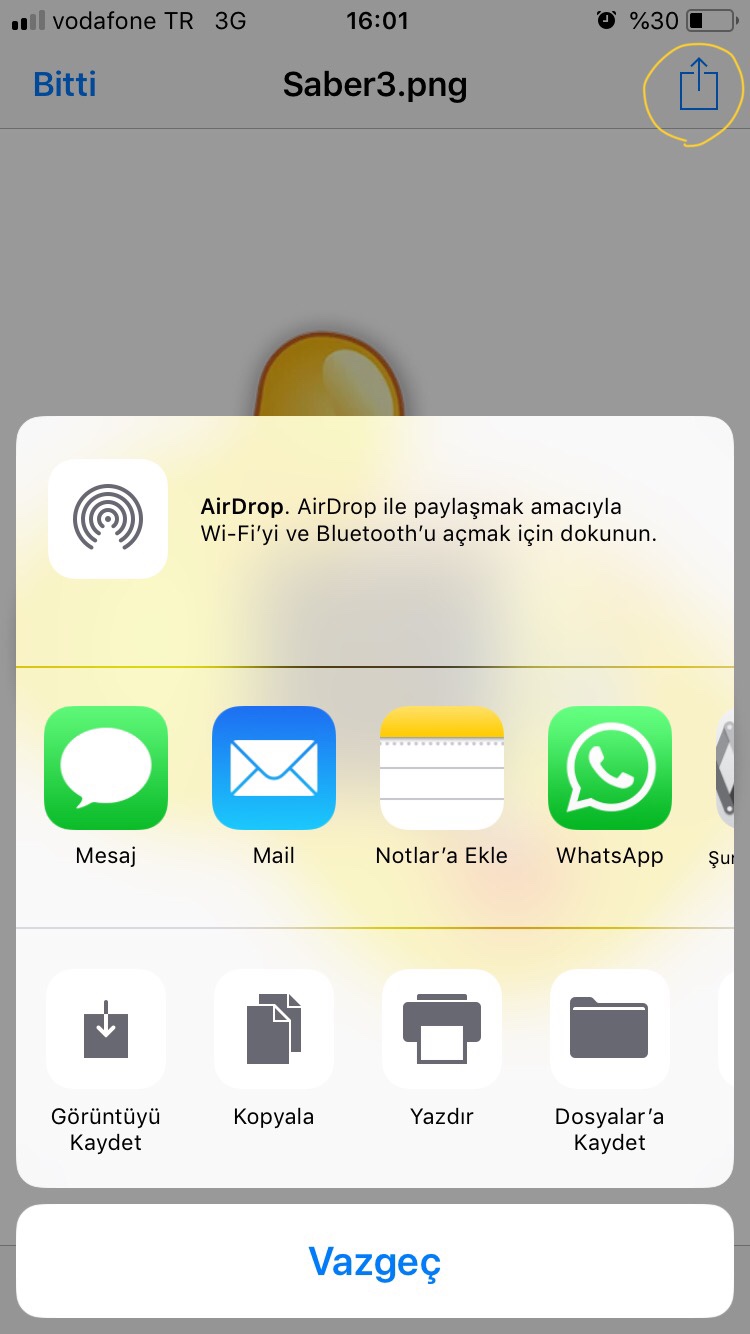Cancel the share sheet with Vazgeç
Viewport: 750px width, 1334px height.
(x=375, y=1261)
